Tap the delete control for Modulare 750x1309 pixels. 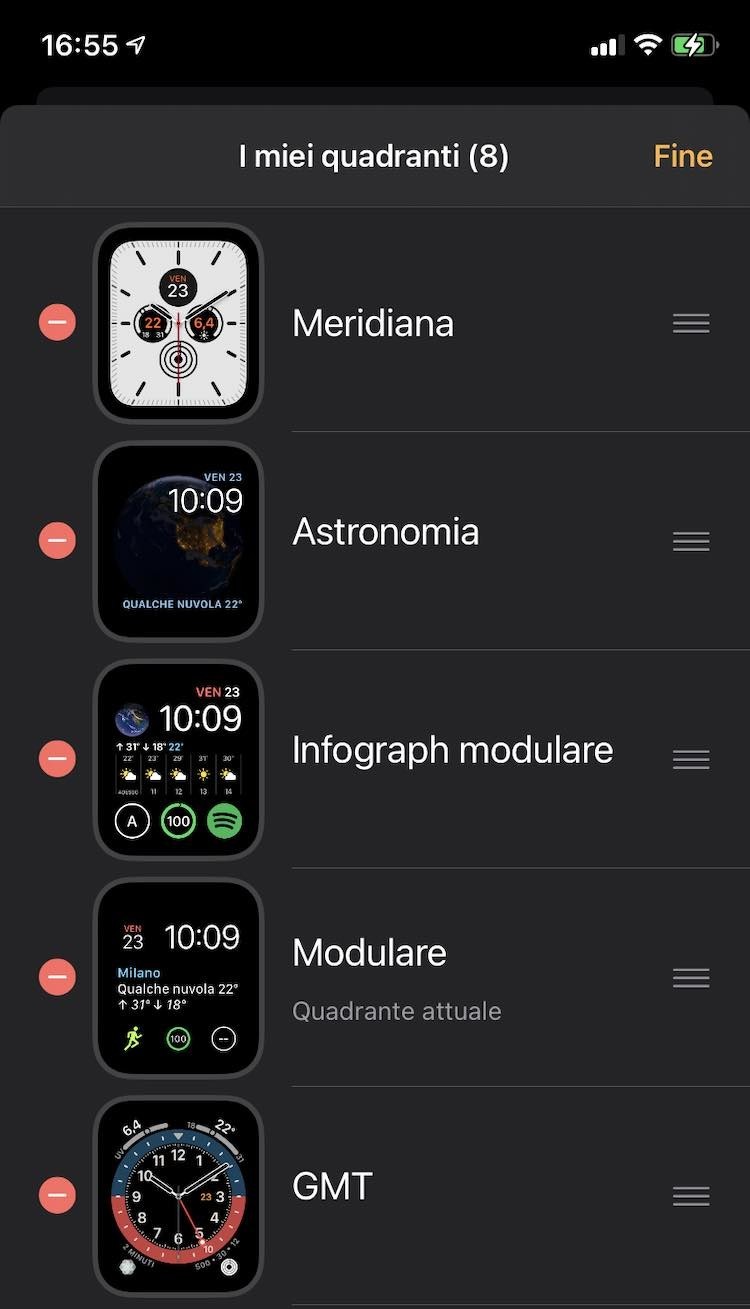[57, 976]
